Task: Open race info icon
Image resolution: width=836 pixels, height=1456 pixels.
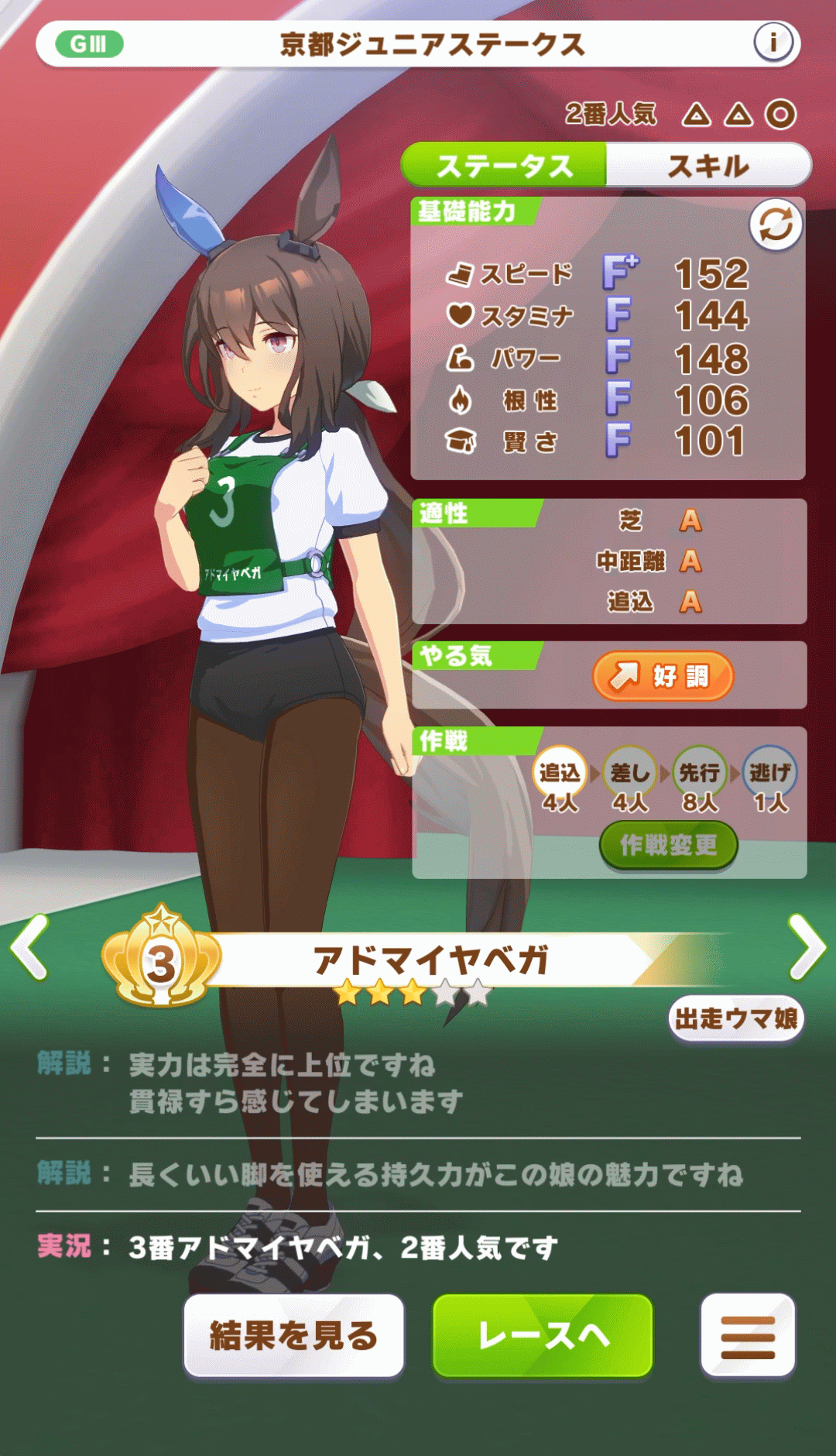Action: [x=773, y=43]
